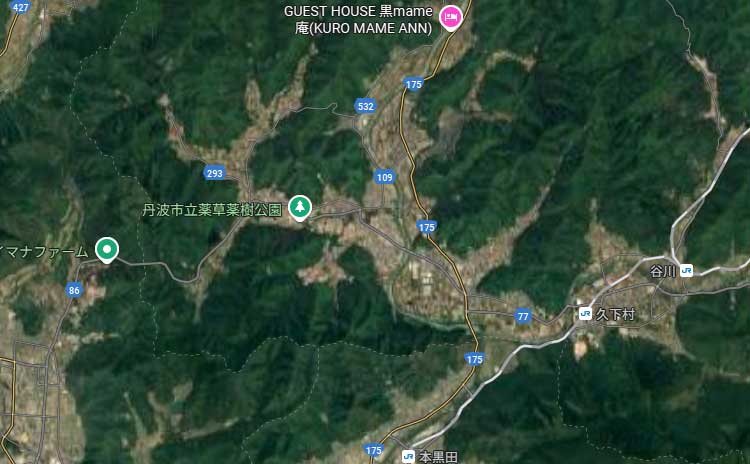Tap the マナファーム green location pin
750x464 pixels.
pyautogui.click(x=107, y=248)
